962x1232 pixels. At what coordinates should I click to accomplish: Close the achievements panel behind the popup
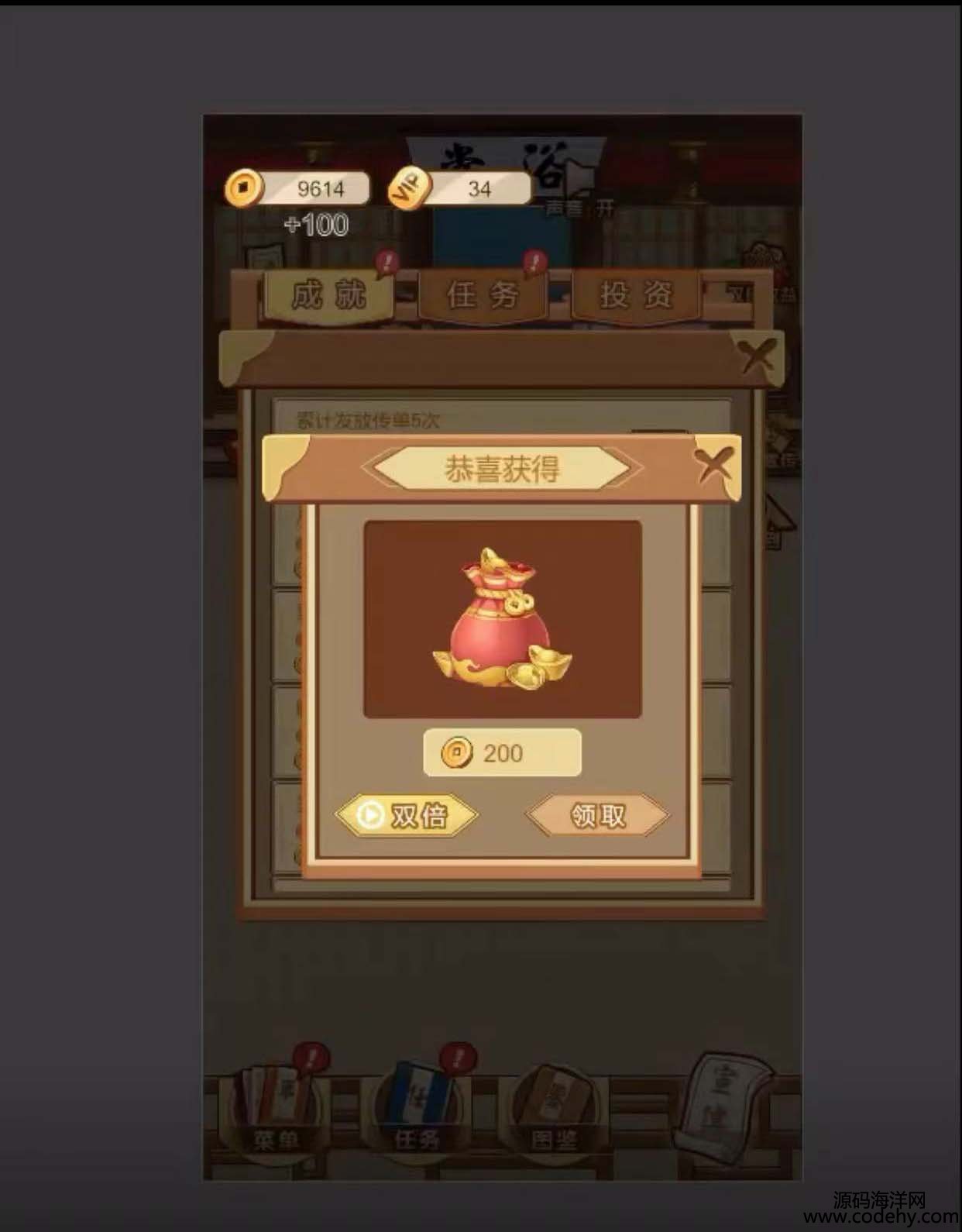coord(758,356)
